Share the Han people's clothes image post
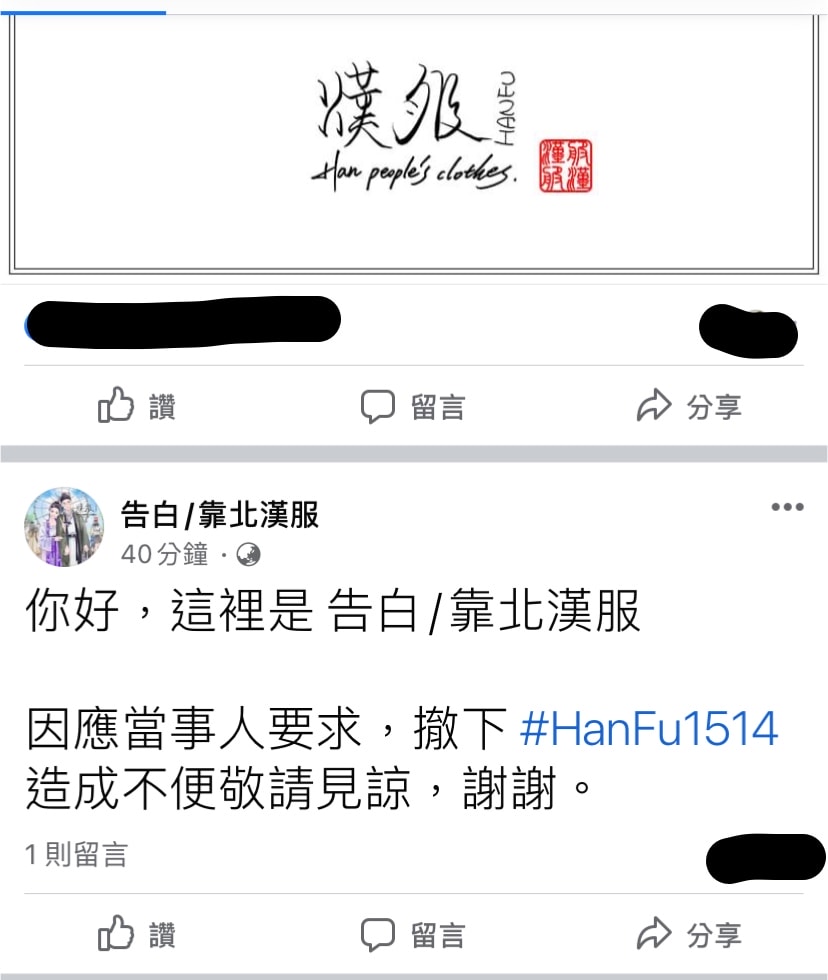The height and width of the screenshot is (980, 828). [x=689, y=406]
